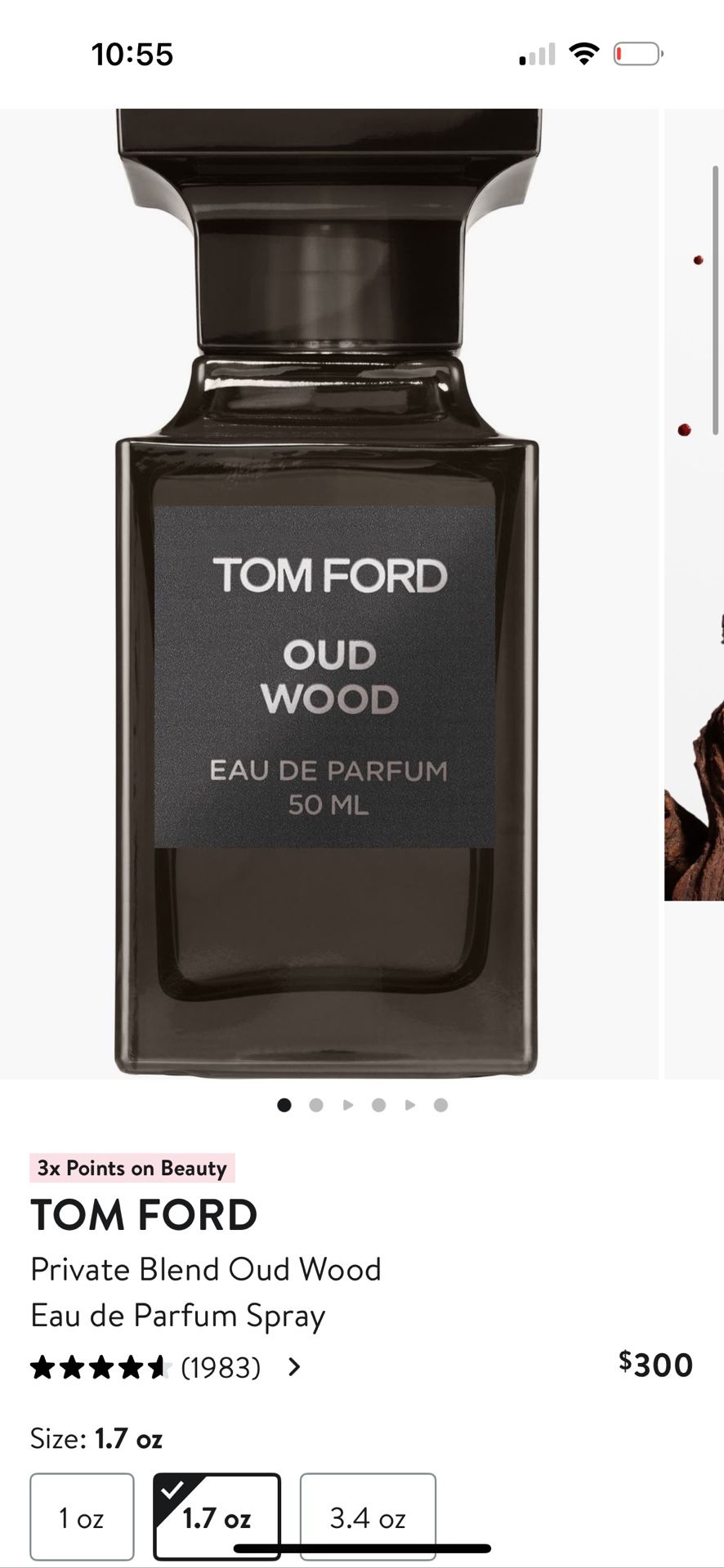Screen dimensions: 724x1568
Task: Open the Tom Ford Oud Wood bottle image
Action: click(x=328, y=594)
